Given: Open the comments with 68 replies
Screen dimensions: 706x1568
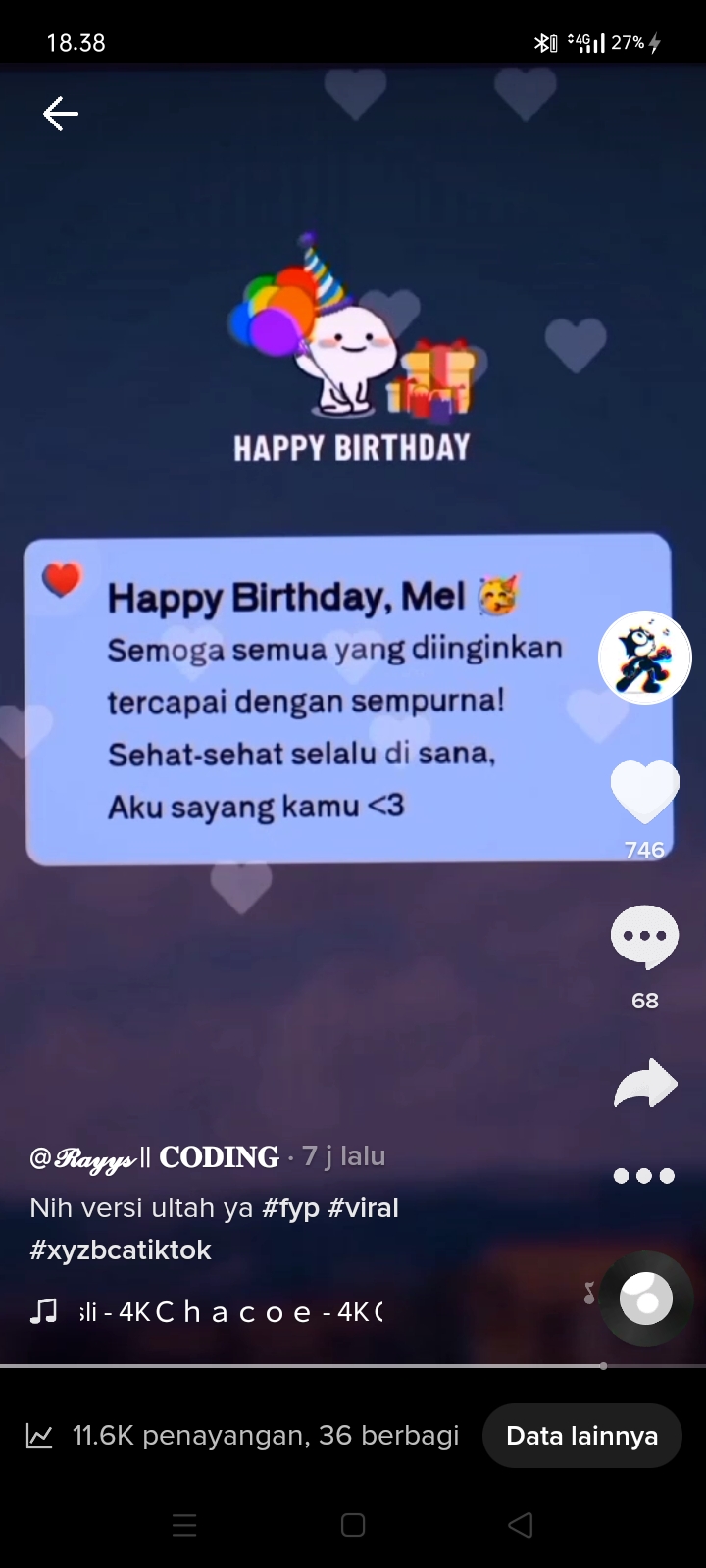Looking at the screenshot, I should coord(644,937).
